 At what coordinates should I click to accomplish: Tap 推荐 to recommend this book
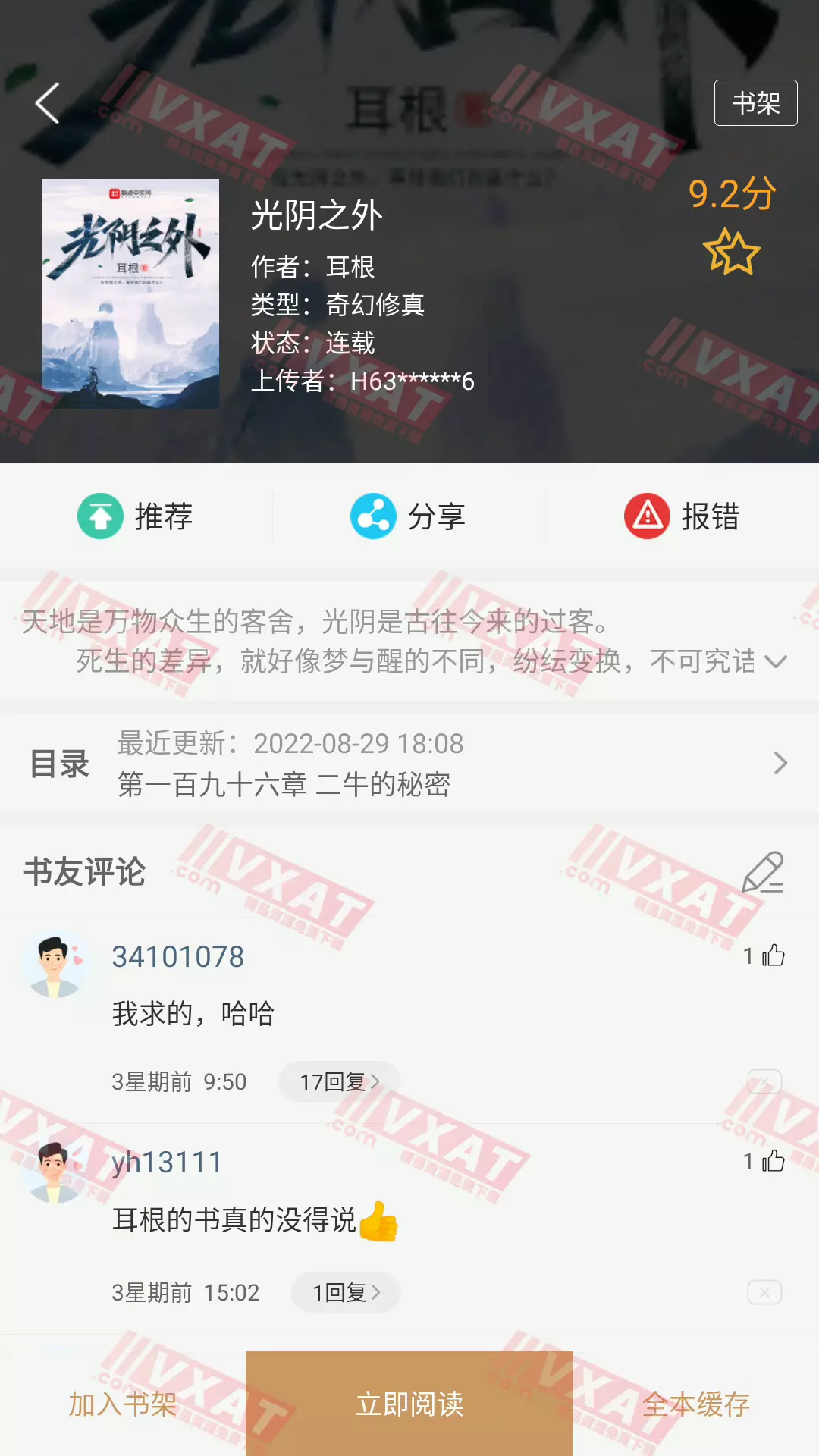coord(136,516)
